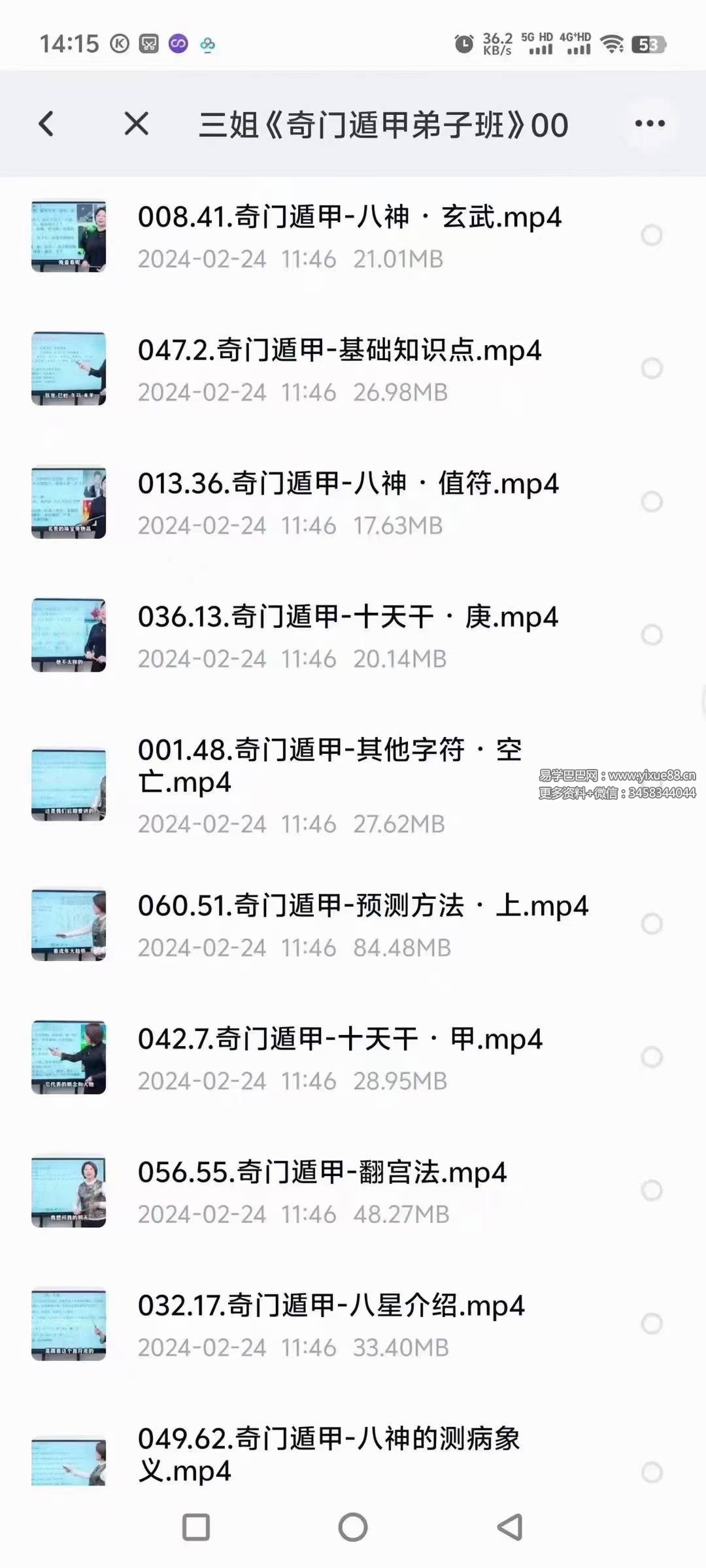Open the 013.36 八神·值符 video
This screenshot has width=706, height=1568.
tap(348, 484)
